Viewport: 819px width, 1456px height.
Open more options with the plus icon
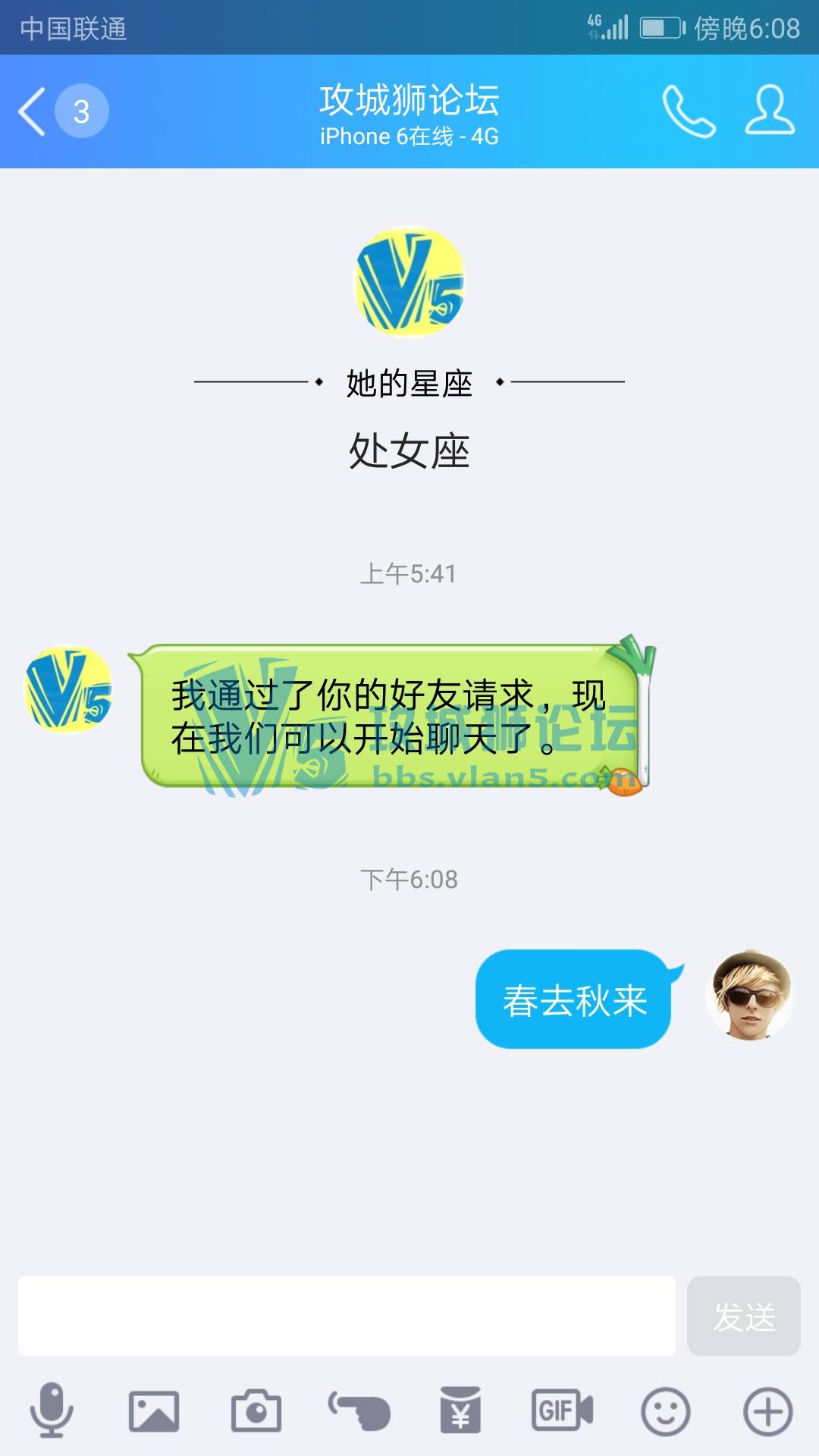(x=767, y=1410)
